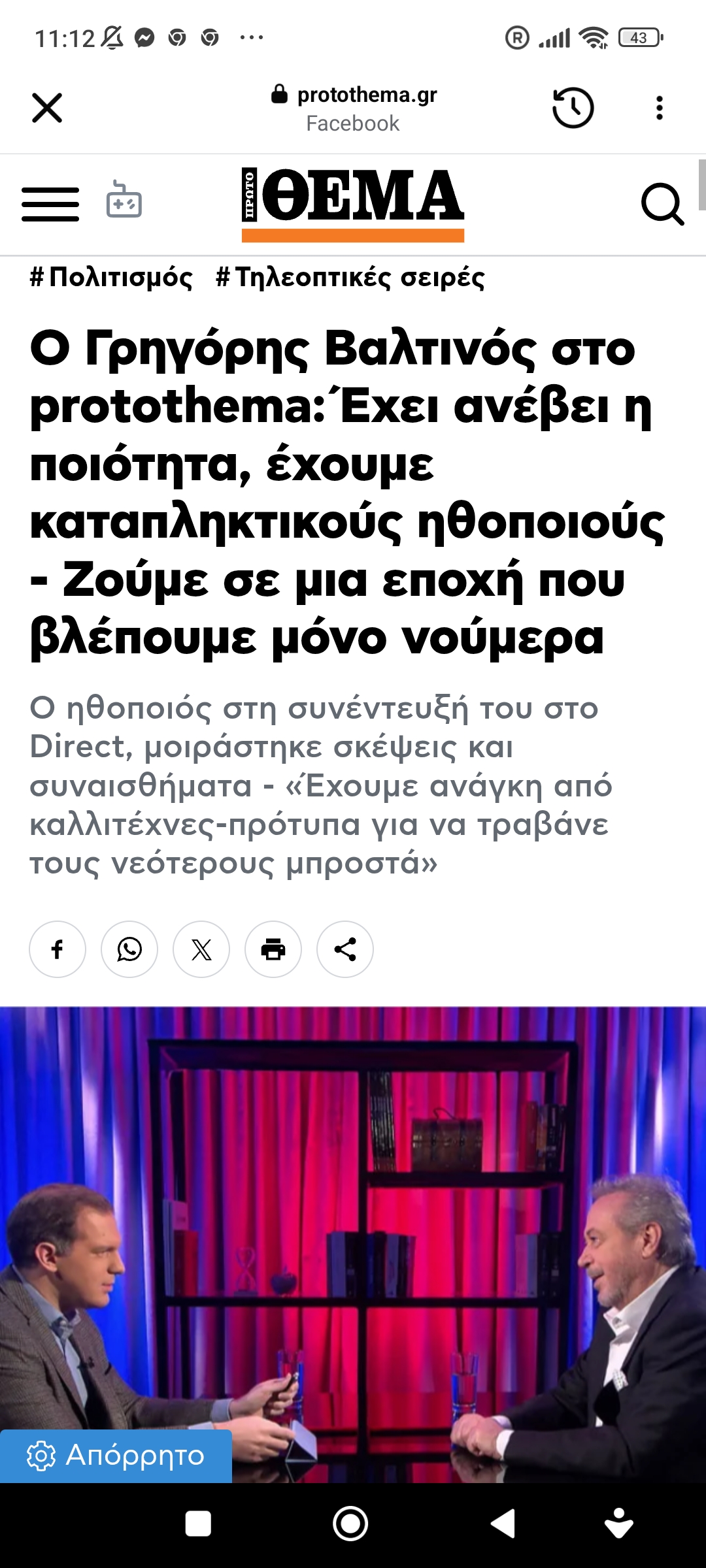Image resolution: width=706 pixels, height=1568 pixels.
Task: Open the Απόρρητο privacy settings
Action: coord(116,1456)
